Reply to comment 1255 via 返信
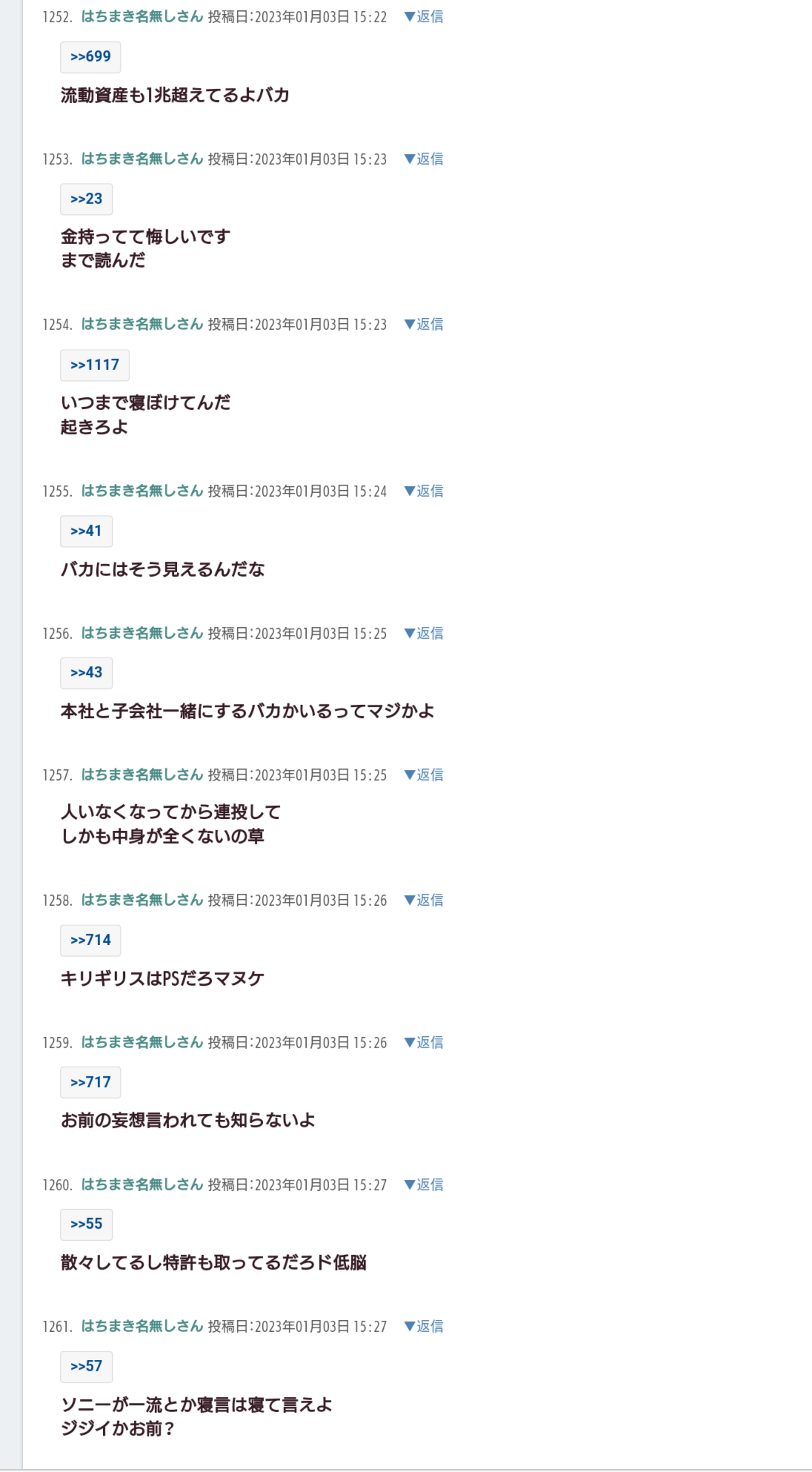Screen dimensions: 812x1472 424,492
